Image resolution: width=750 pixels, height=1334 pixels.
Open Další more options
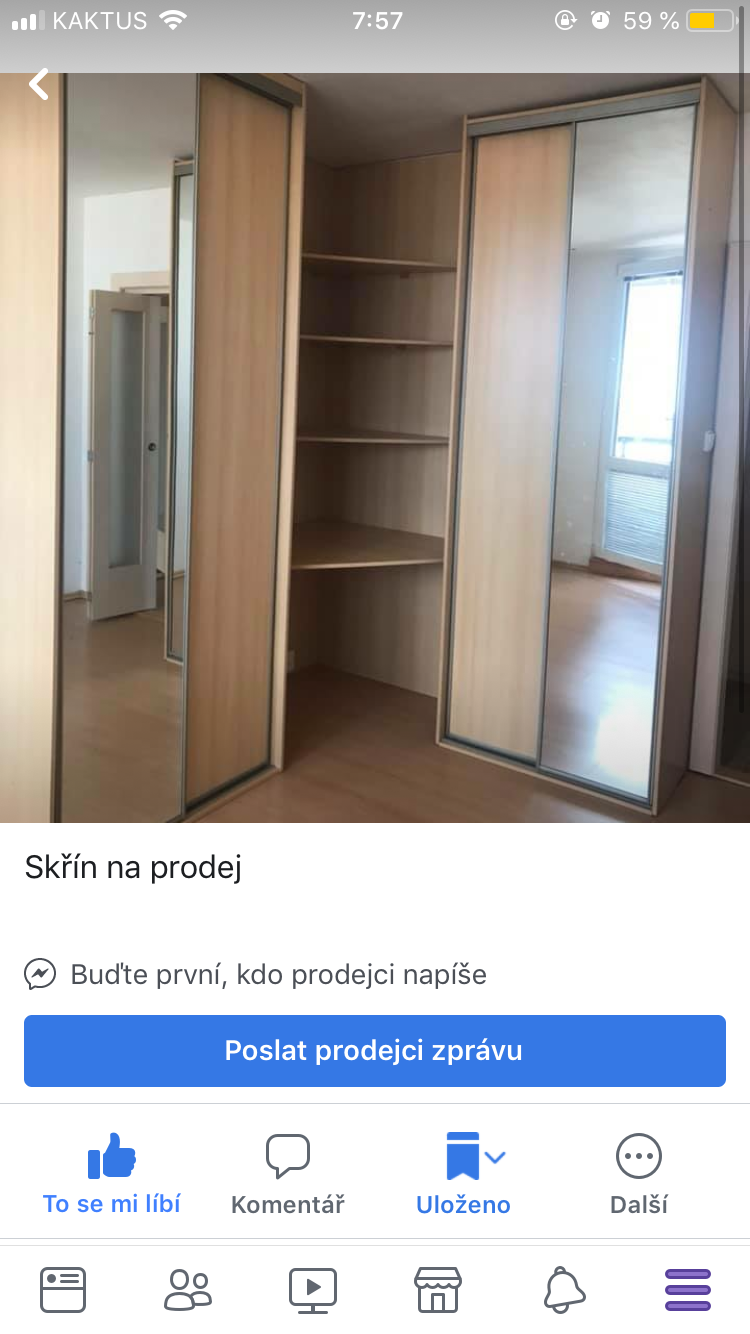639,1174
